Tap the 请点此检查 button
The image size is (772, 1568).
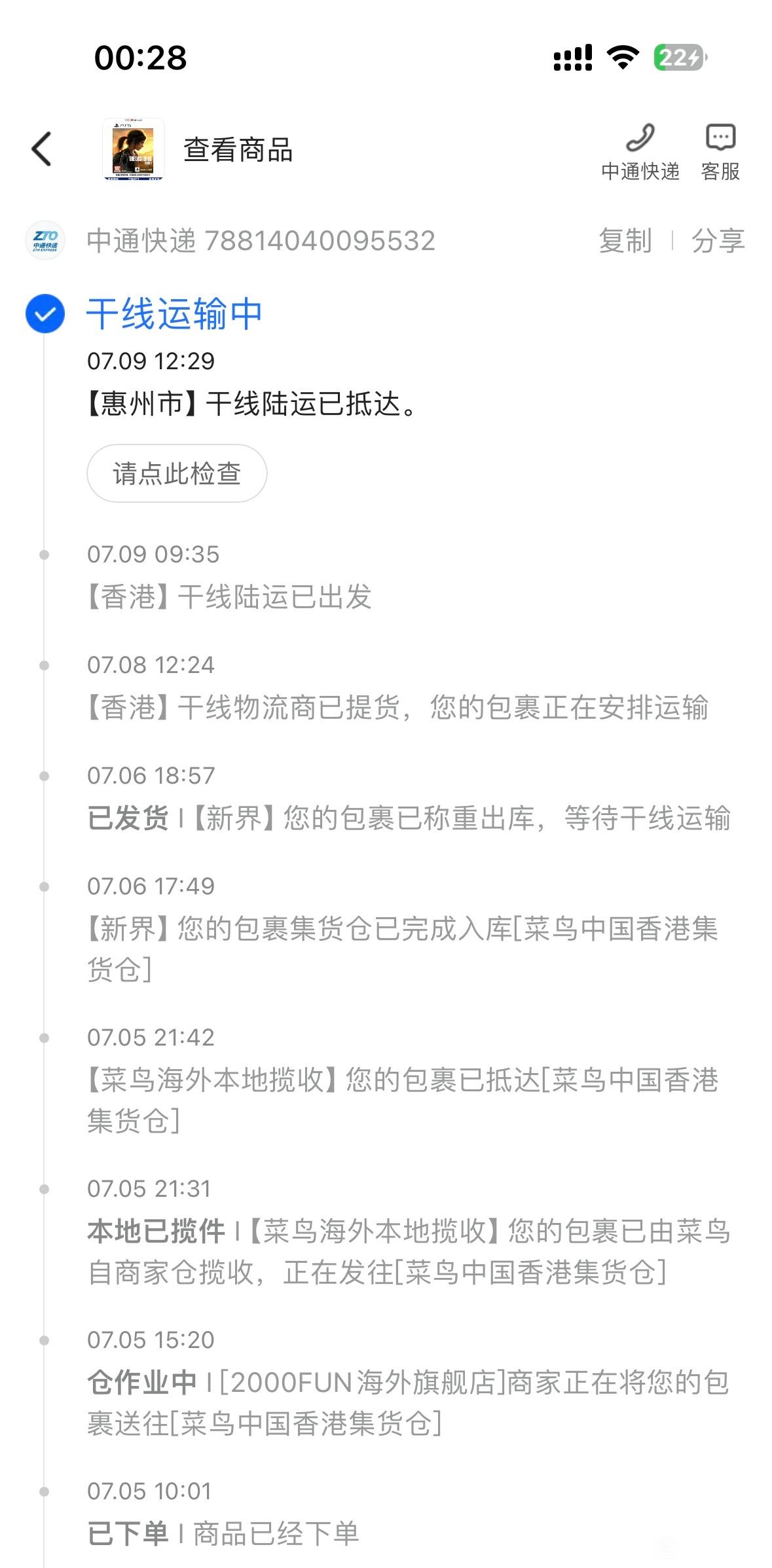pos(177,473)
